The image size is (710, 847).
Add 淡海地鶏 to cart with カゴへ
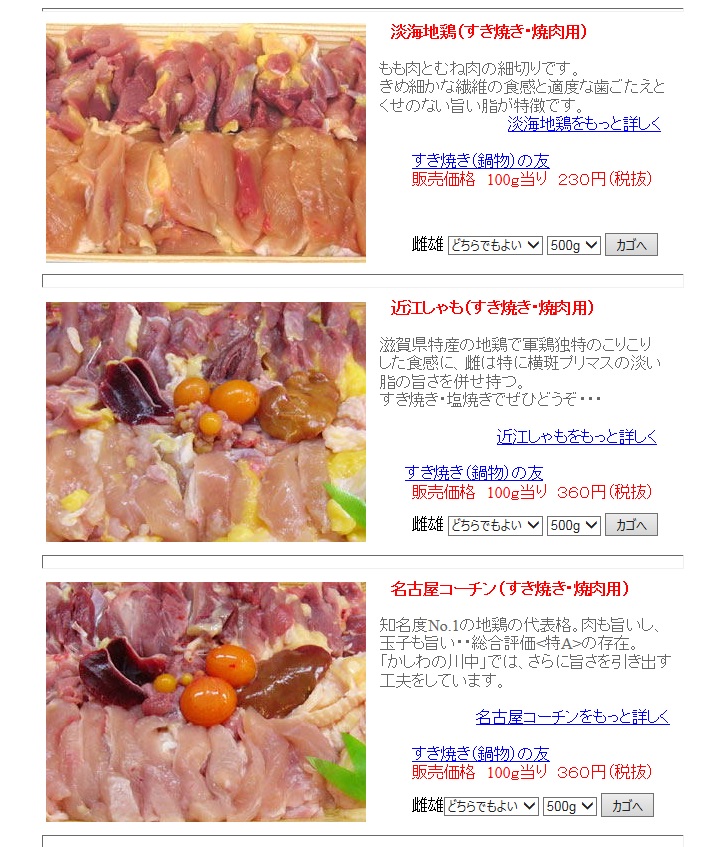pos(631,245)
